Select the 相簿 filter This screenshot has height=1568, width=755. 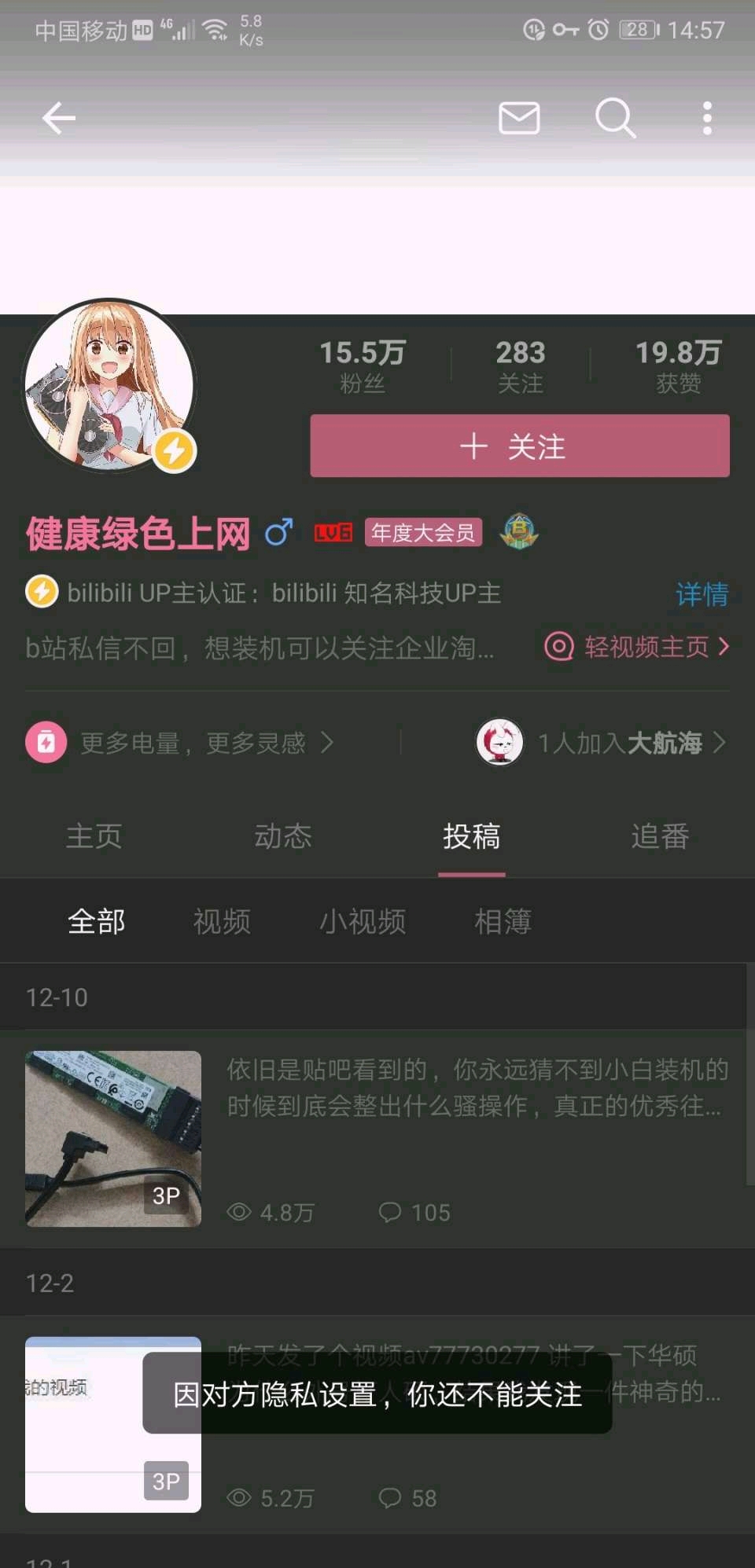pos(503,921)
